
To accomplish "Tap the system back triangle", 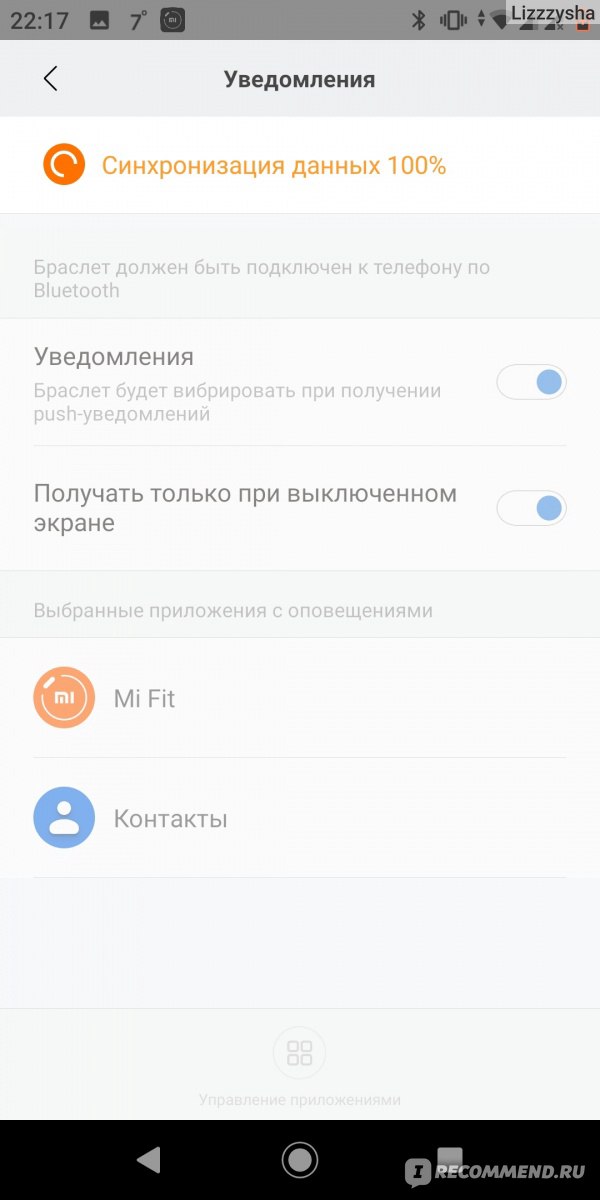I will click(149, 1160).
